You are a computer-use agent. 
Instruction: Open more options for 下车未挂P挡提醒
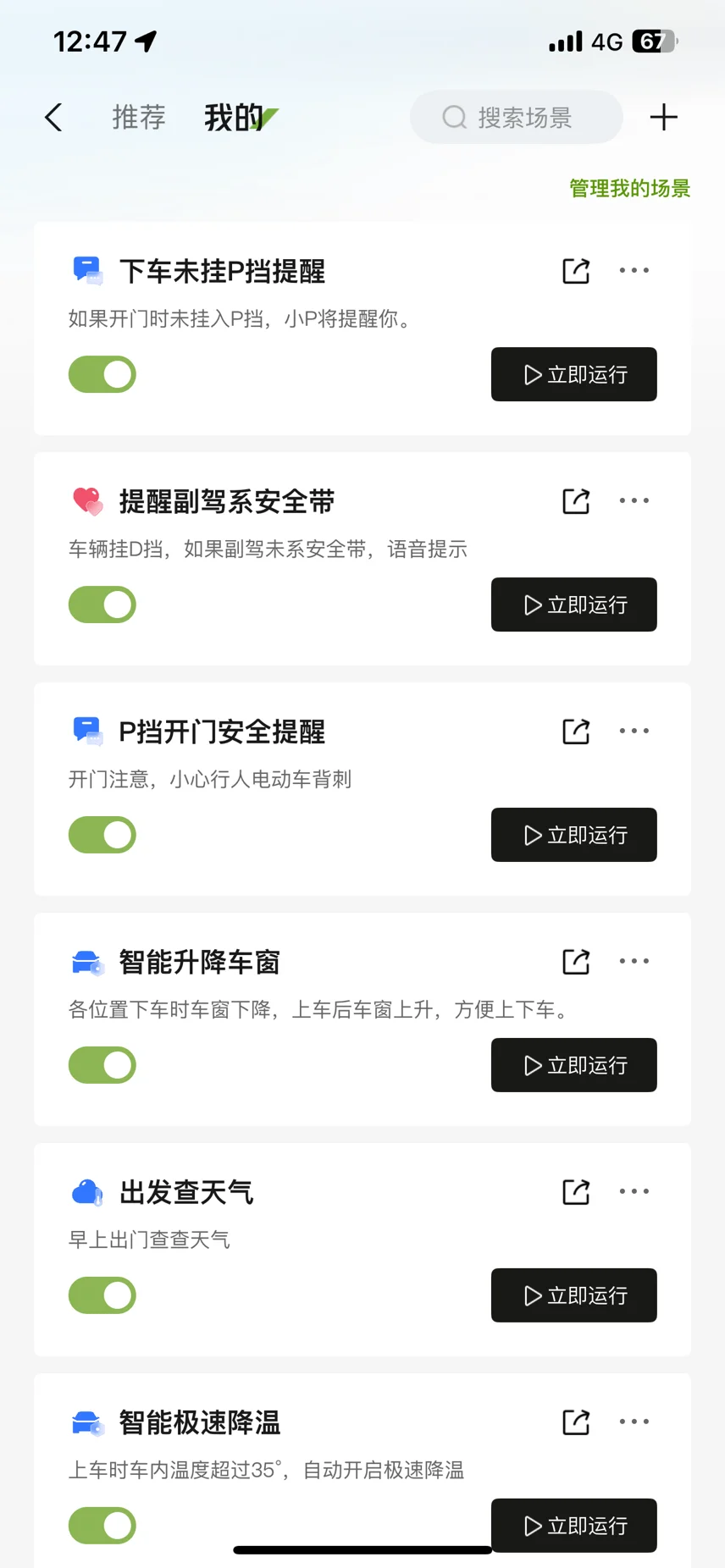[634, 271]
